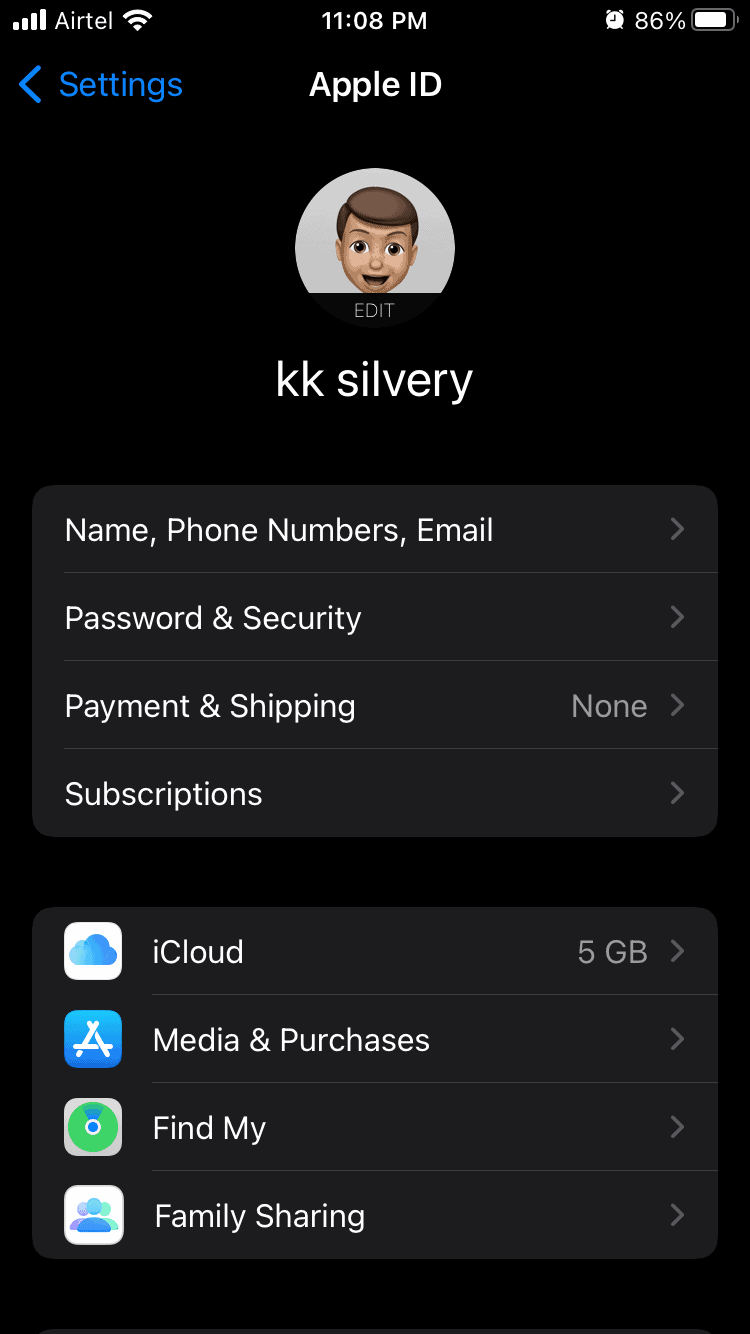The width and height of the screenshot is (750, 1334).
Task: Tap the Wi-Fi icon in the status bar
Action: pos(135,18)
